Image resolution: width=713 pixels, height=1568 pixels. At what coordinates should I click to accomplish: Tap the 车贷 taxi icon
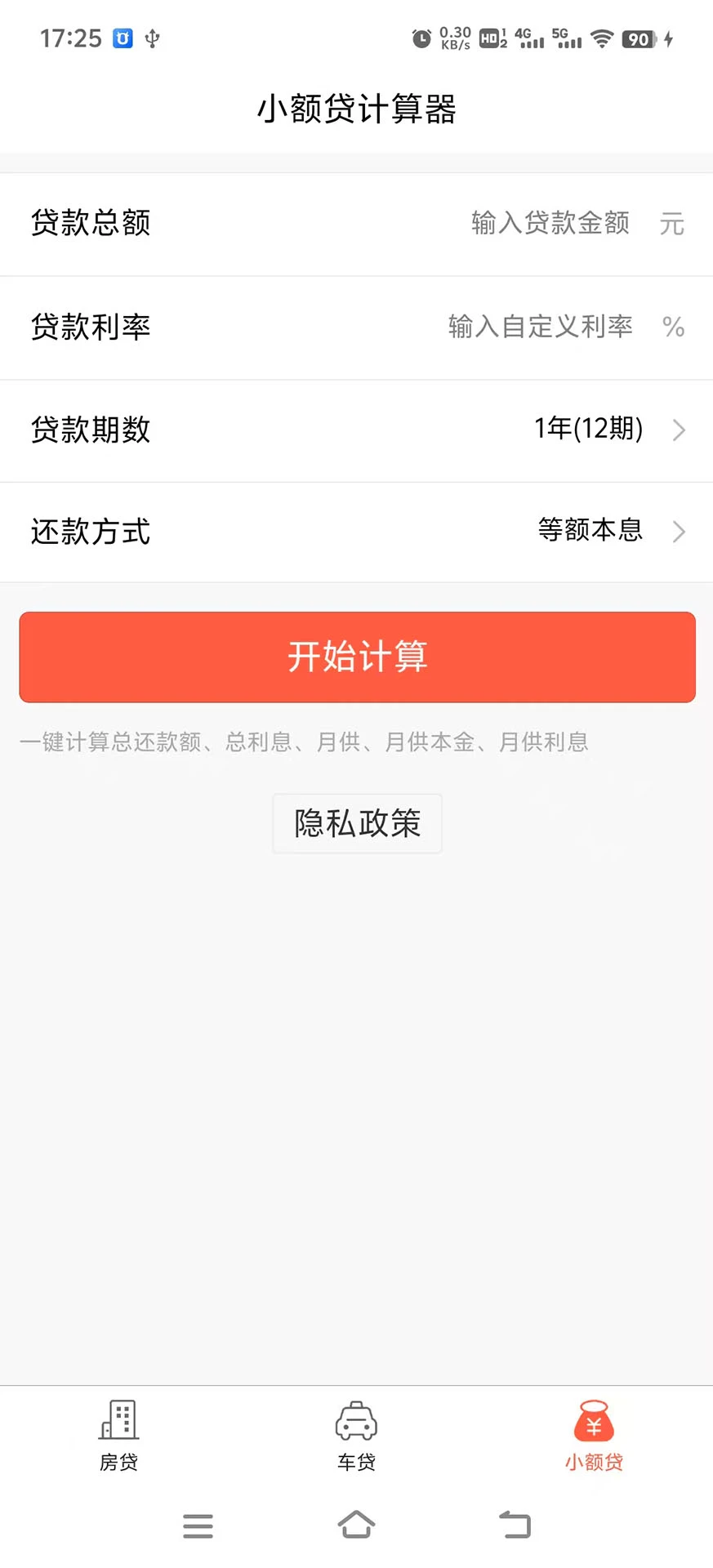[x=356, y=1419]
